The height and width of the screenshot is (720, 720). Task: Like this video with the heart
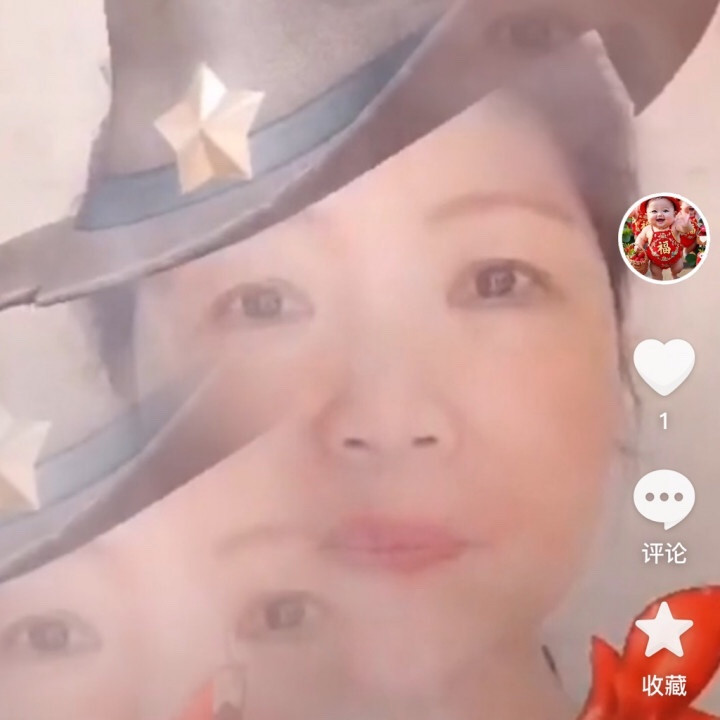tap(664, 367)
